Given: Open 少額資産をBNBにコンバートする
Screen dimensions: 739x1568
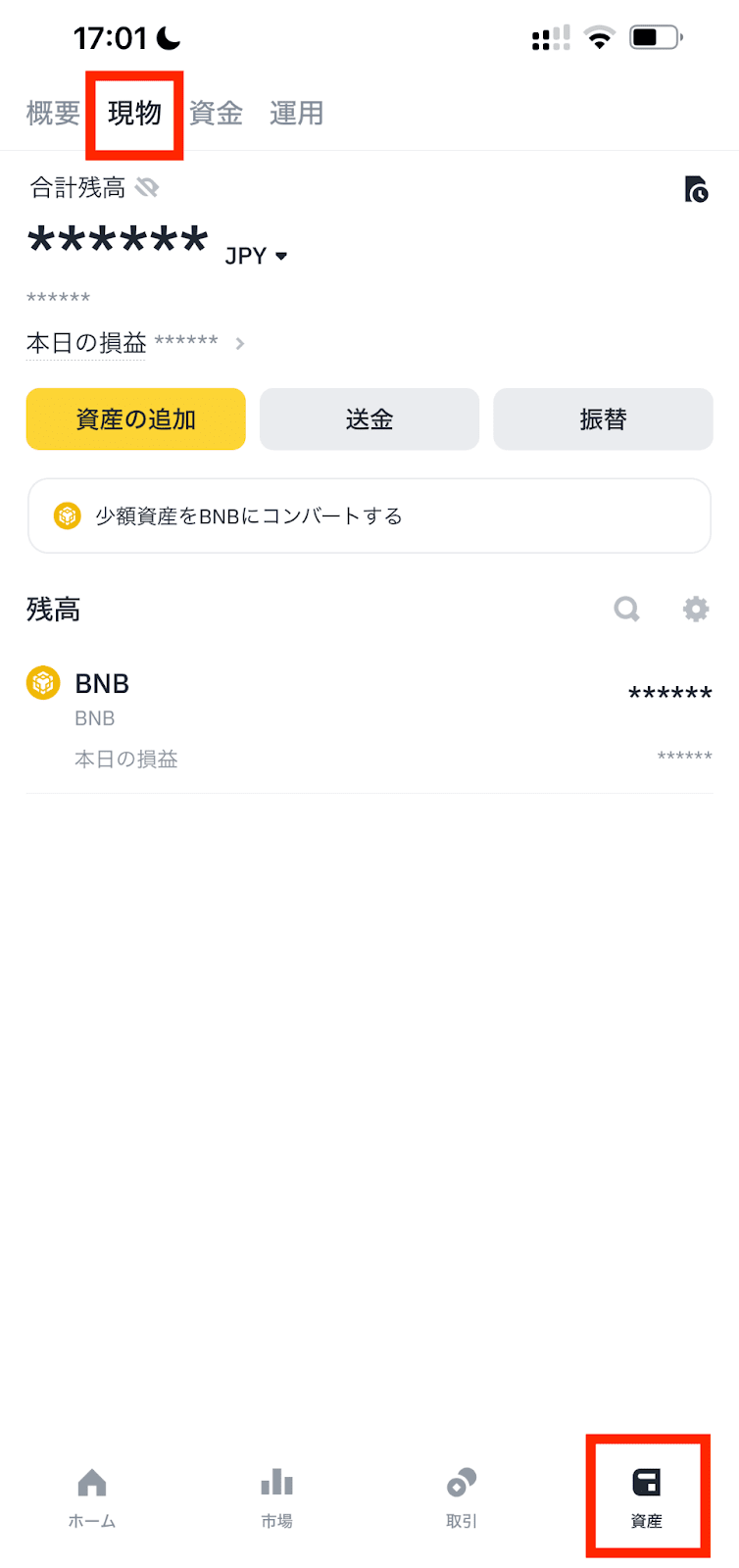Looking at the screenshot, I should tap(369, 515).
